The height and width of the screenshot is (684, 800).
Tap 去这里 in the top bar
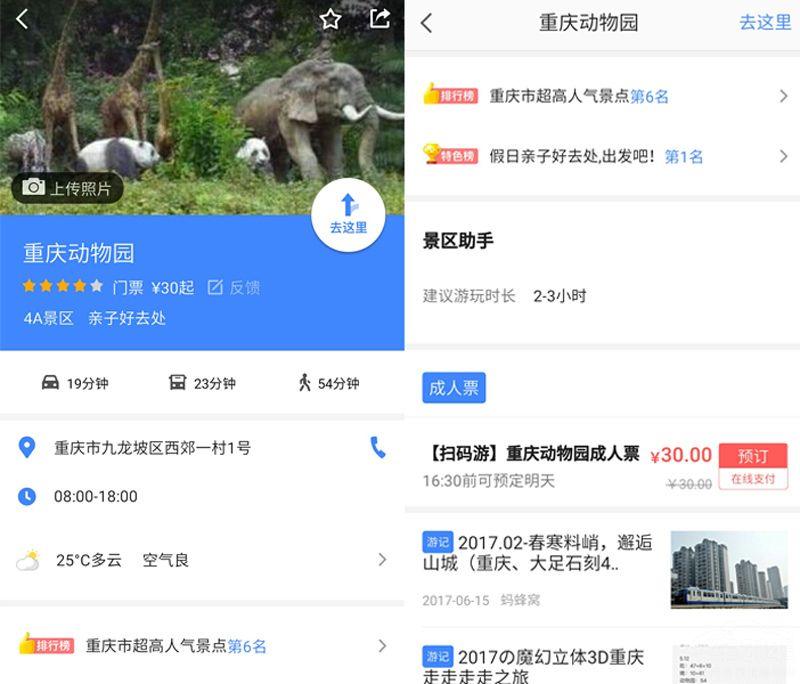click(x=765, y=22)
